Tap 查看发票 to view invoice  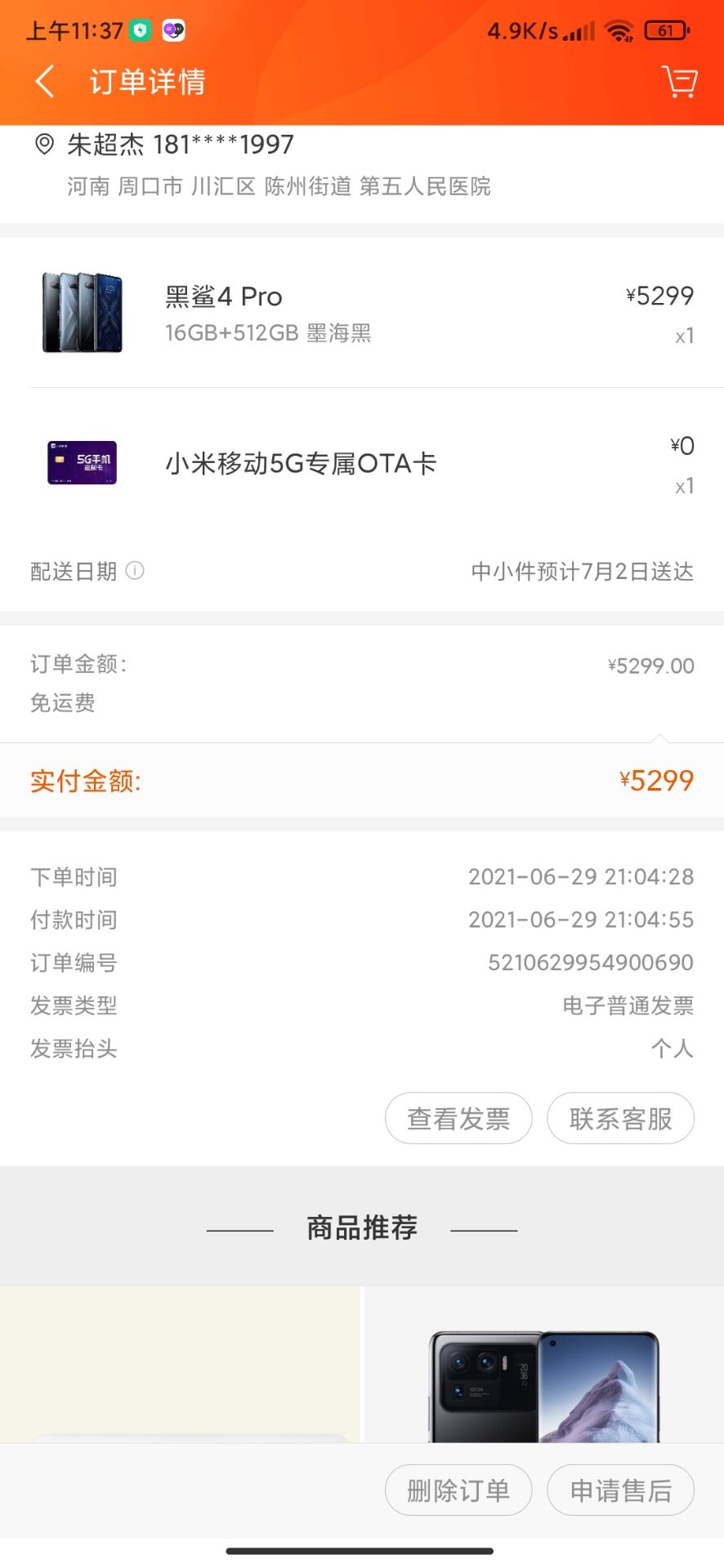coord(458,1118)
